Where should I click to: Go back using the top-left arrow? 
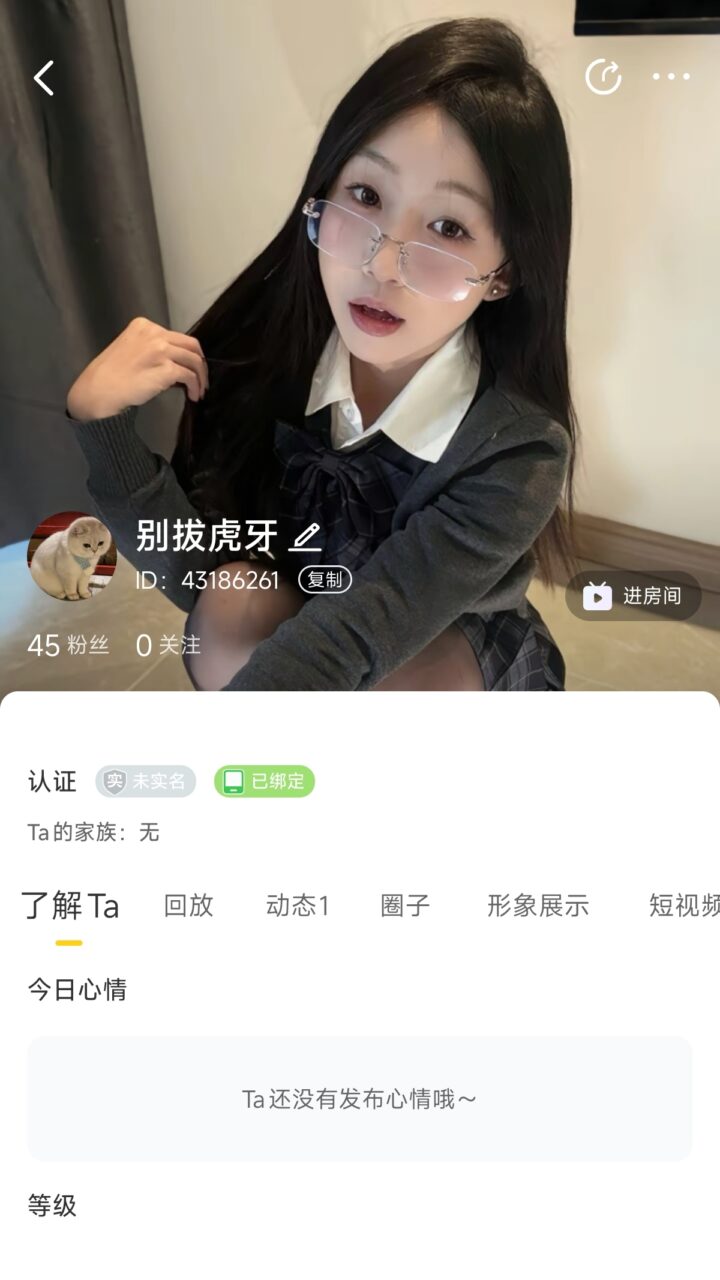pos(44,77)
